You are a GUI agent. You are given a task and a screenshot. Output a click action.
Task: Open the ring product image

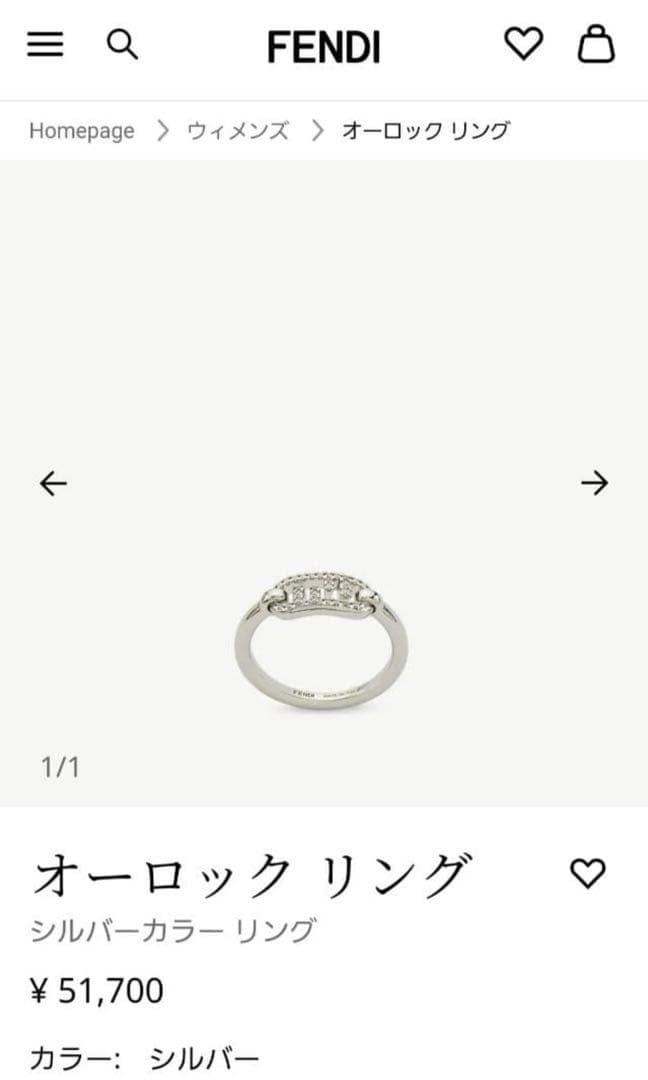point(324,640)
